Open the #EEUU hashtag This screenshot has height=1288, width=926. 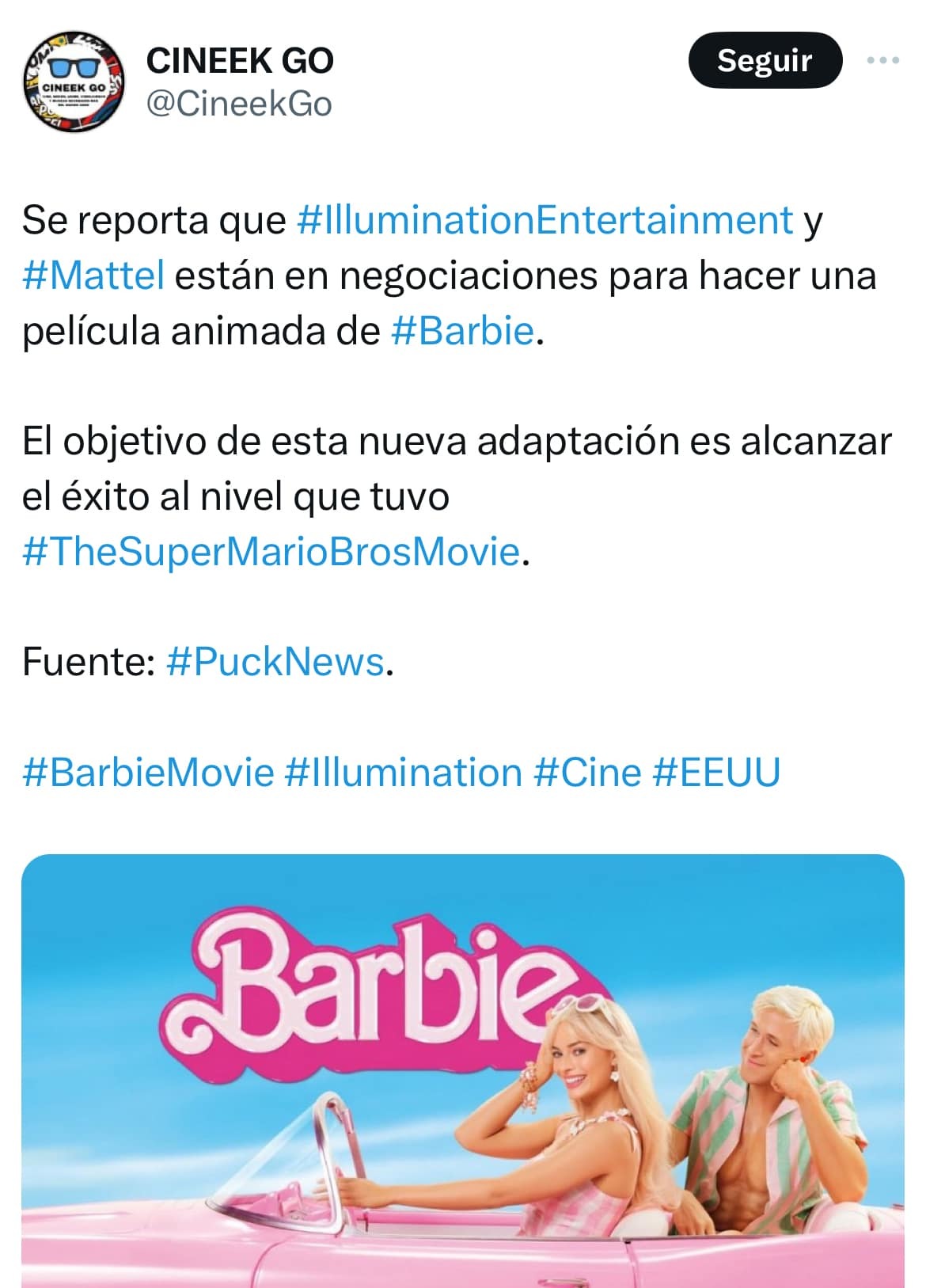[716, 773]
